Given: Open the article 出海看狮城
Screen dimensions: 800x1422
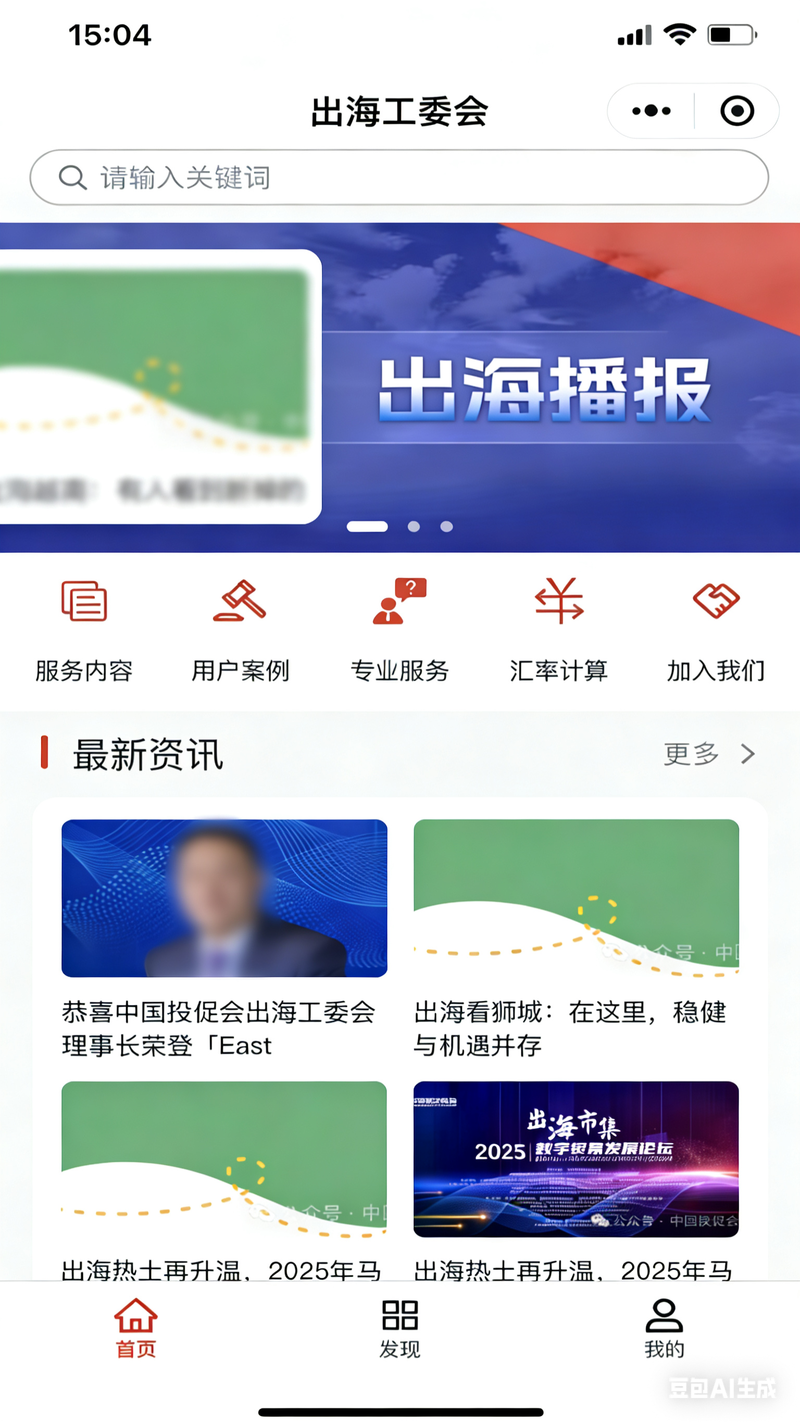Looking at the screenshot, I should (x=576, y=940).
